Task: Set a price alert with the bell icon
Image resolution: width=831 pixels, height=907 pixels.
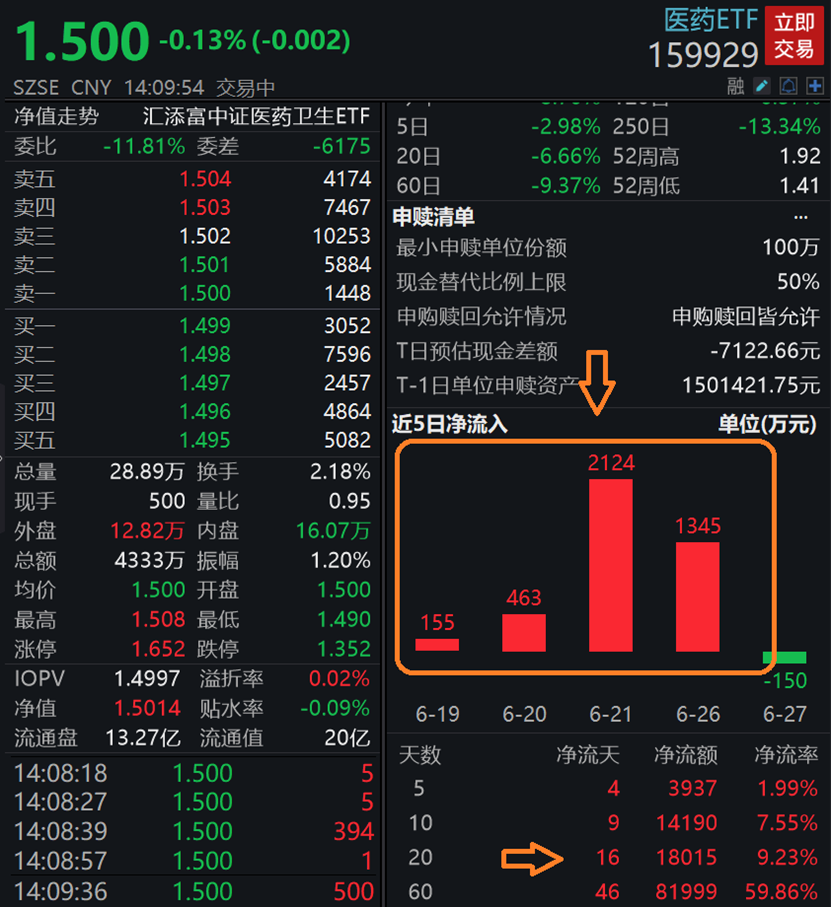Action: pyautogui.click(x=788, y=85)
